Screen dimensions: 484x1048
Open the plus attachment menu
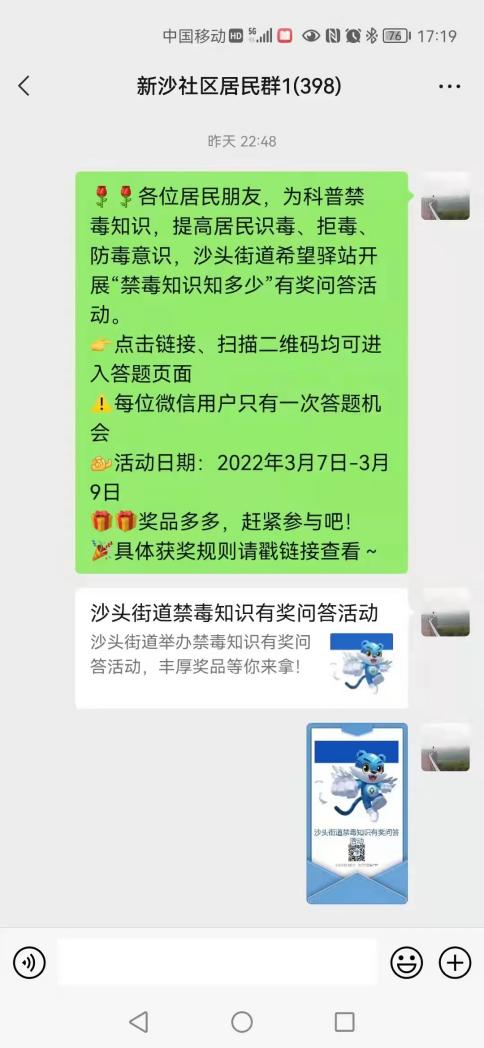point(455,963)
